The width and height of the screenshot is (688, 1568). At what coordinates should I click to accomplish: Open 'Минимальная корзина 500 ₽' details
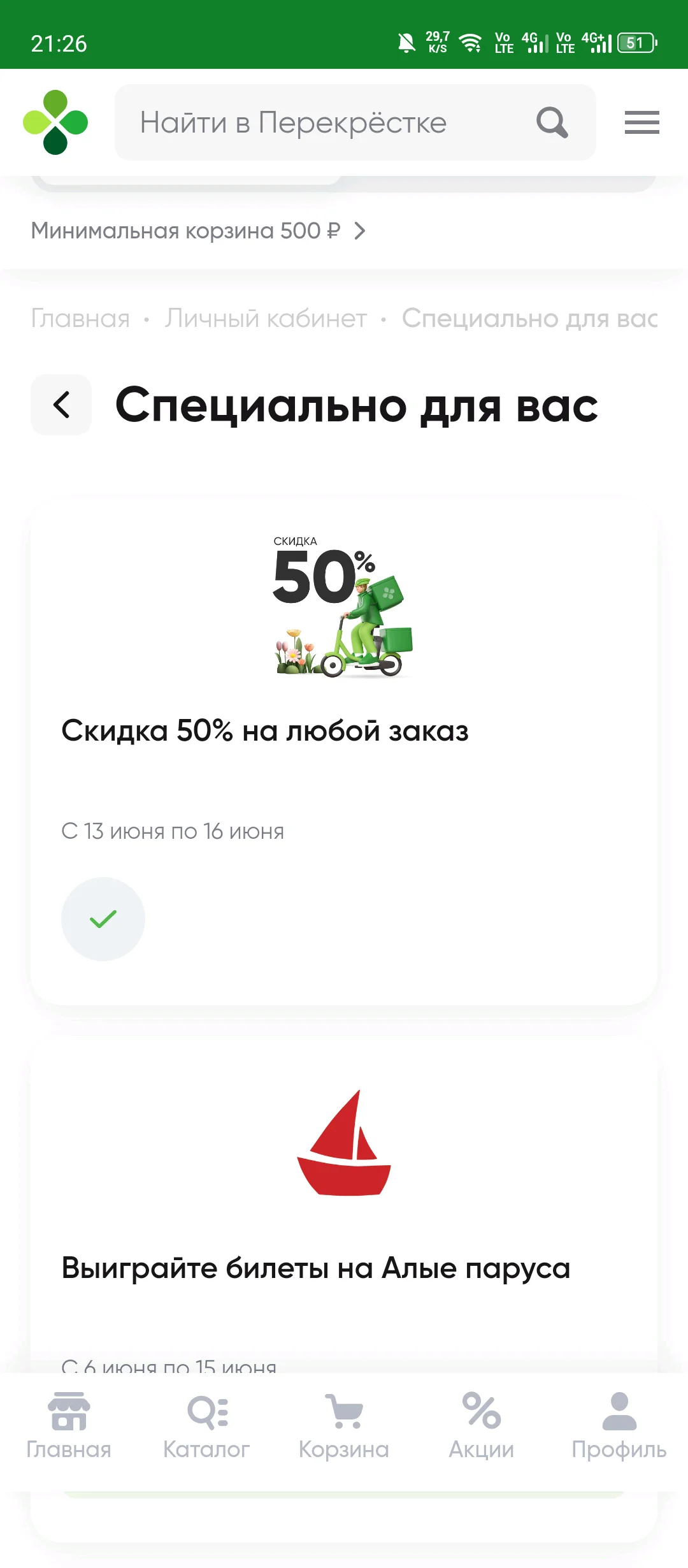click(x=198, y=231)
